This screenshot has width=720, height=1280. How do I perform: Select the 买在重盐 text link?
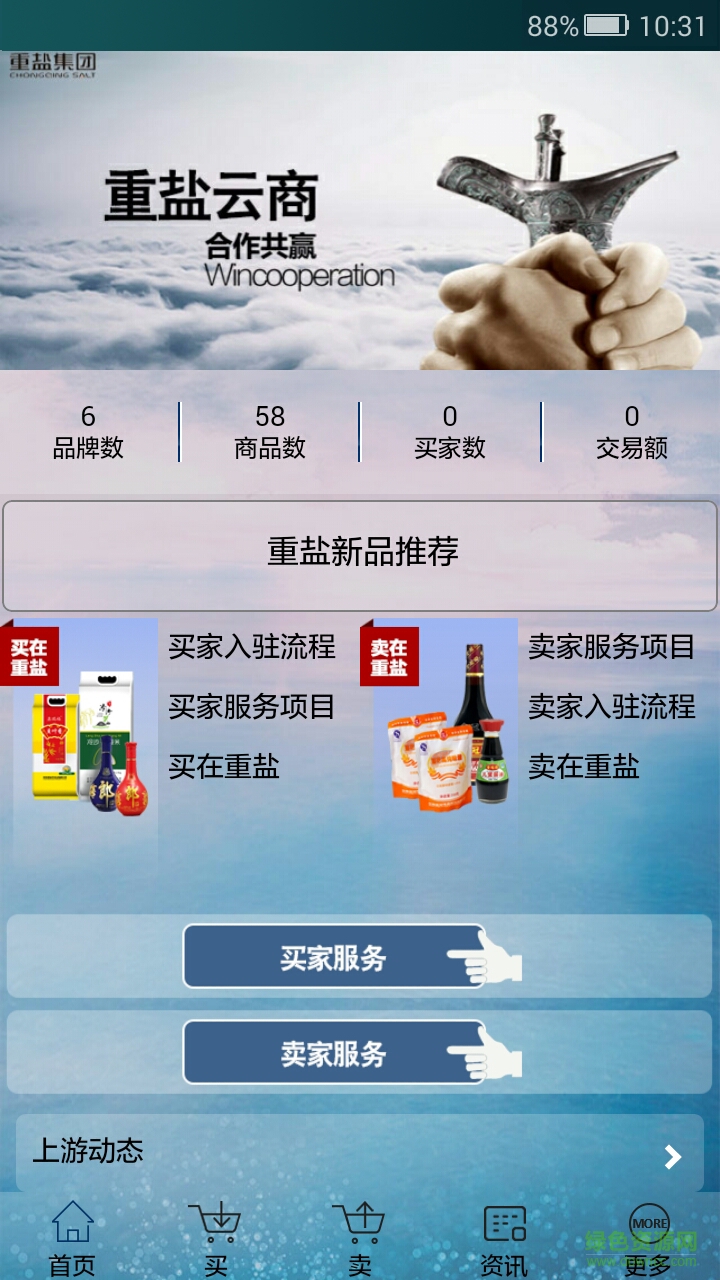coord(224,767)
